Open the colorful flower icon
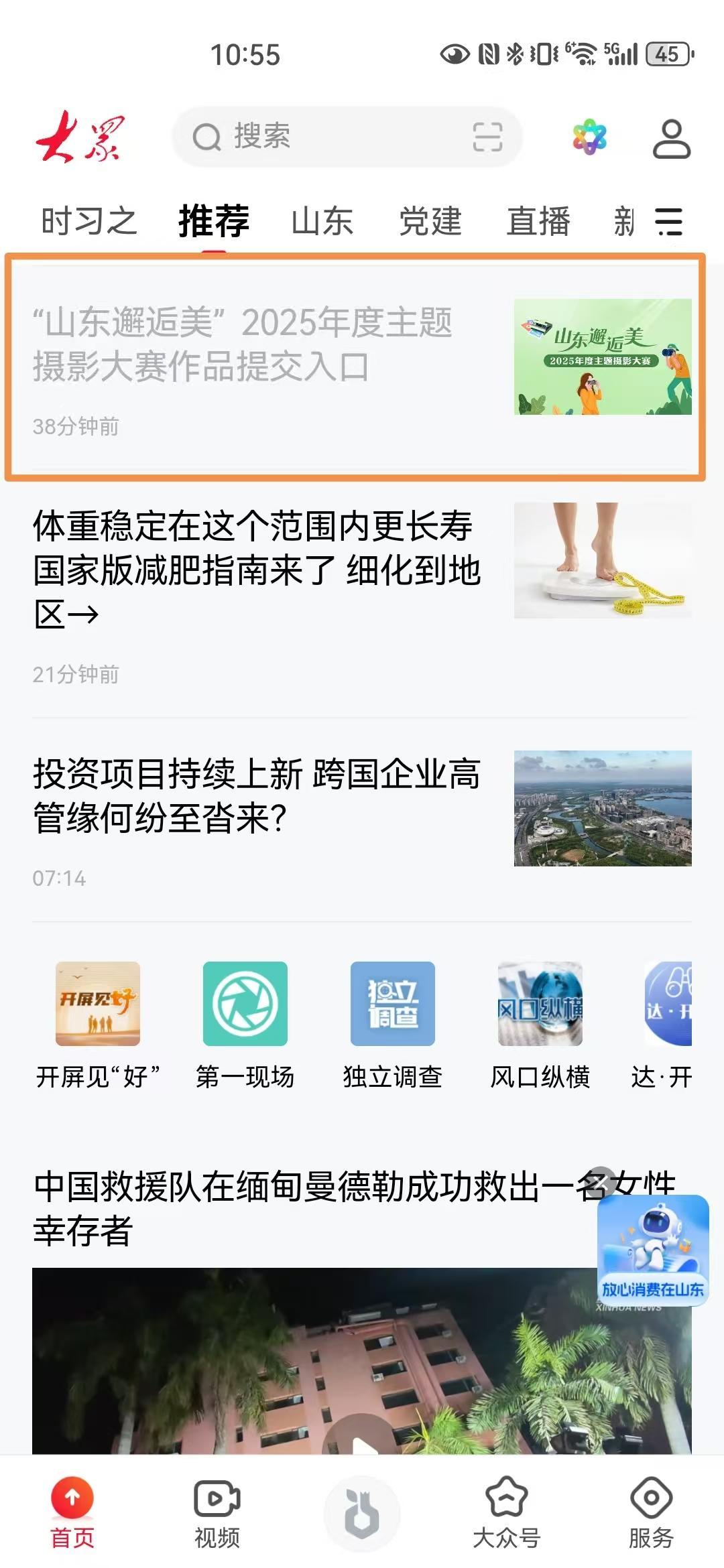 pyautogui.click(x=589, y=137)
